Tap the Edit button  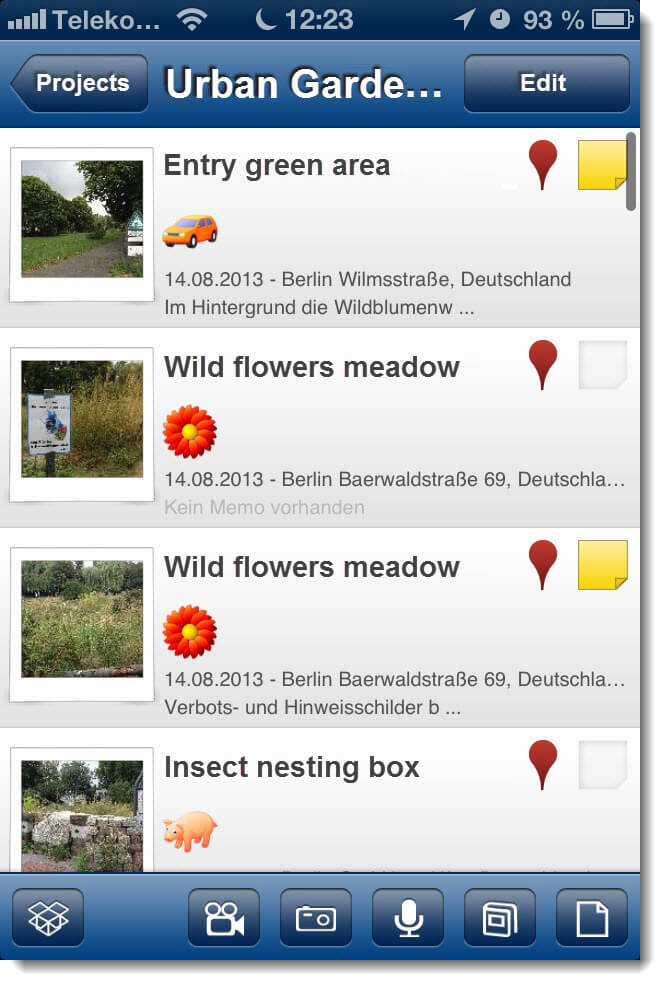tap(545, 84)
